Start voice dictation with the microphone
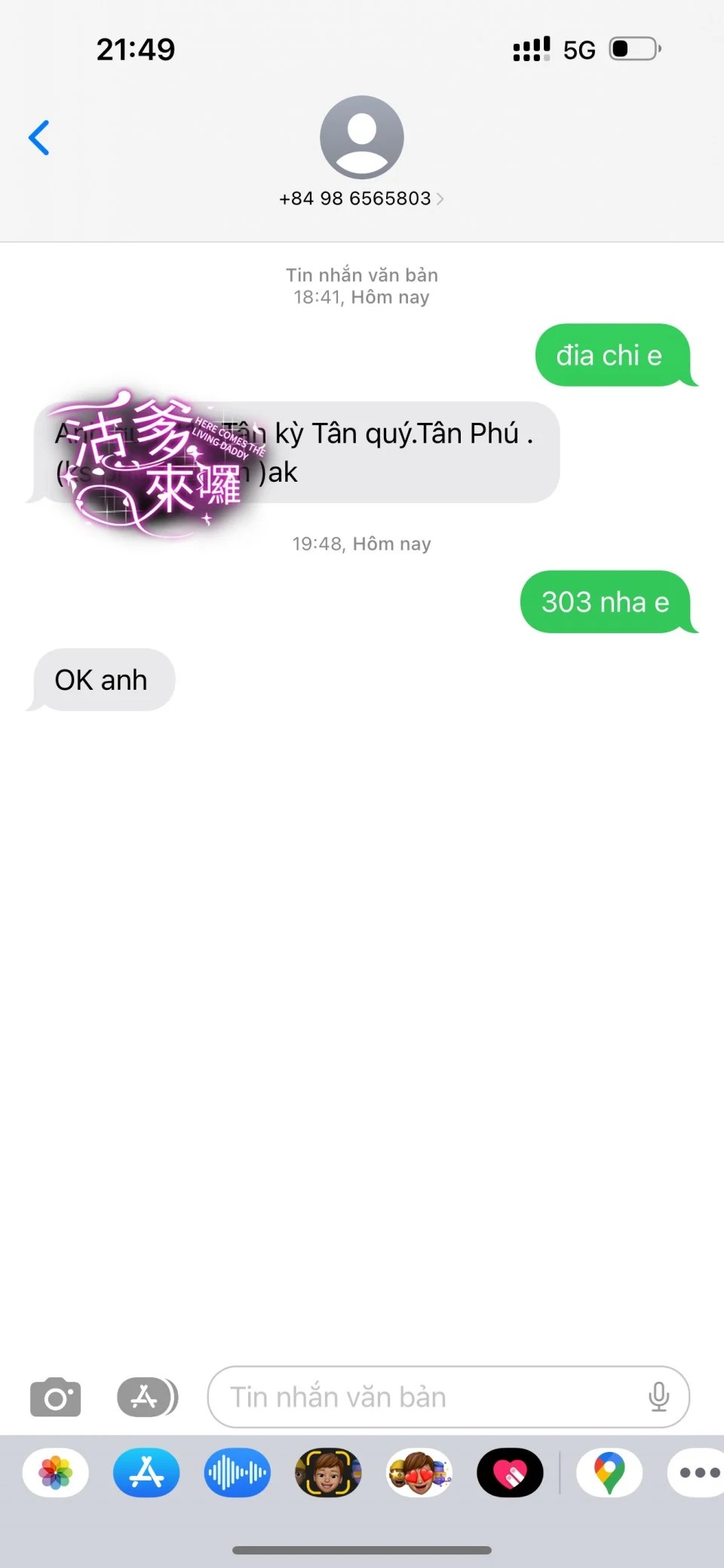The width and height of the screenshot is (724, 1568). 658,1397
